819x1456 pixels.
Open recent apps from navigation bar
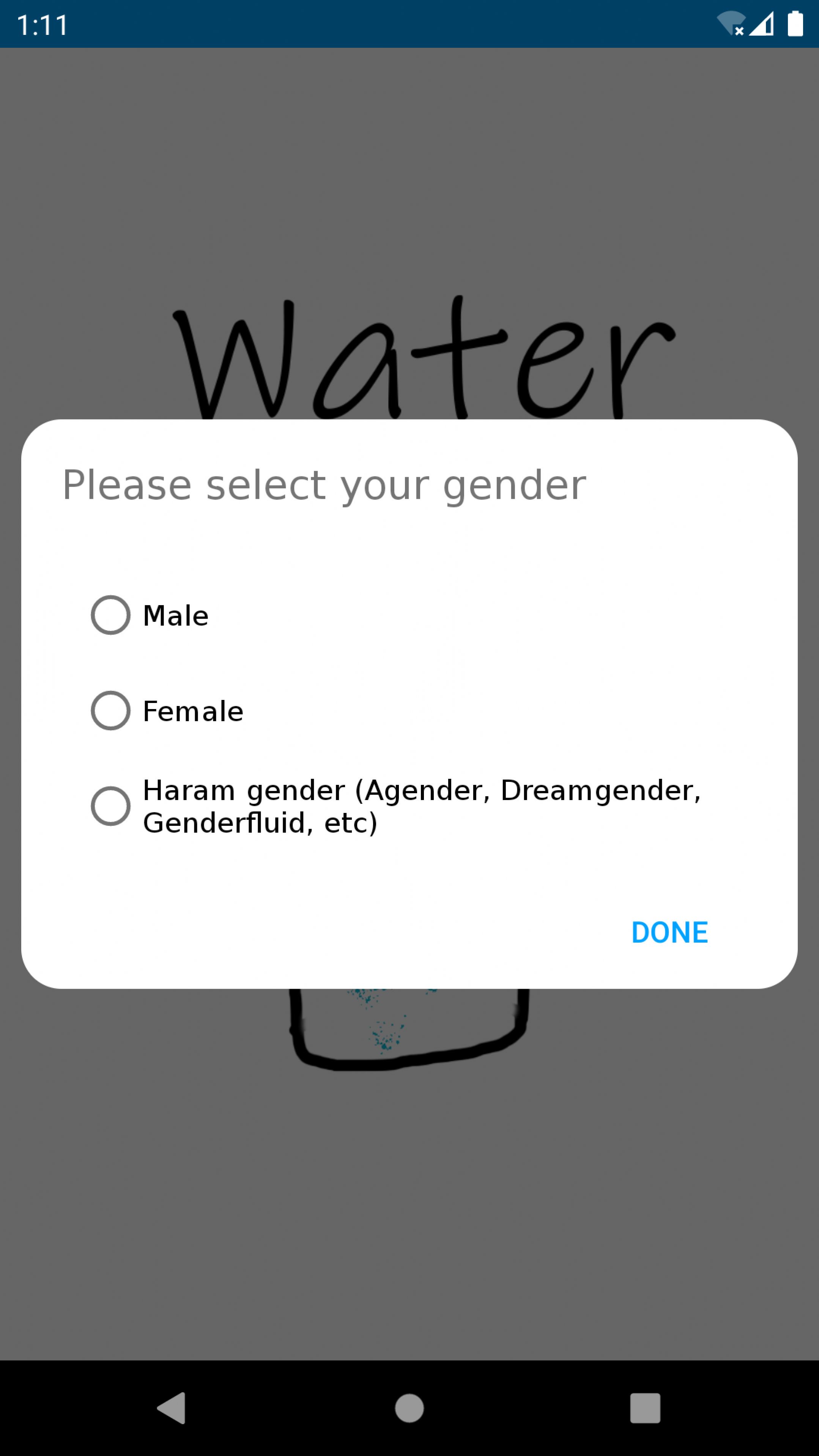pos(645,1407)
